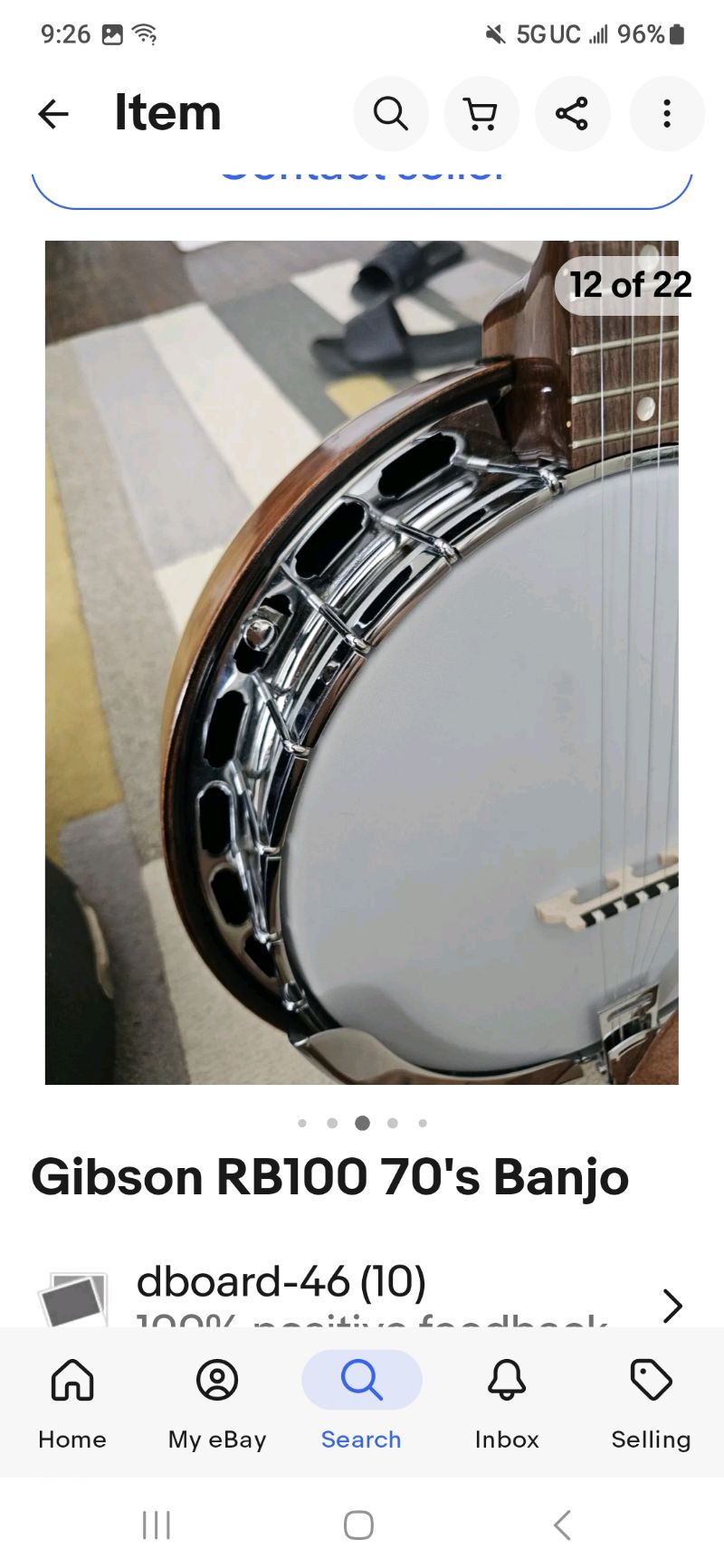Share this banjo listing
This screenshot has height=1568, width=724.
tap(572, 114)
